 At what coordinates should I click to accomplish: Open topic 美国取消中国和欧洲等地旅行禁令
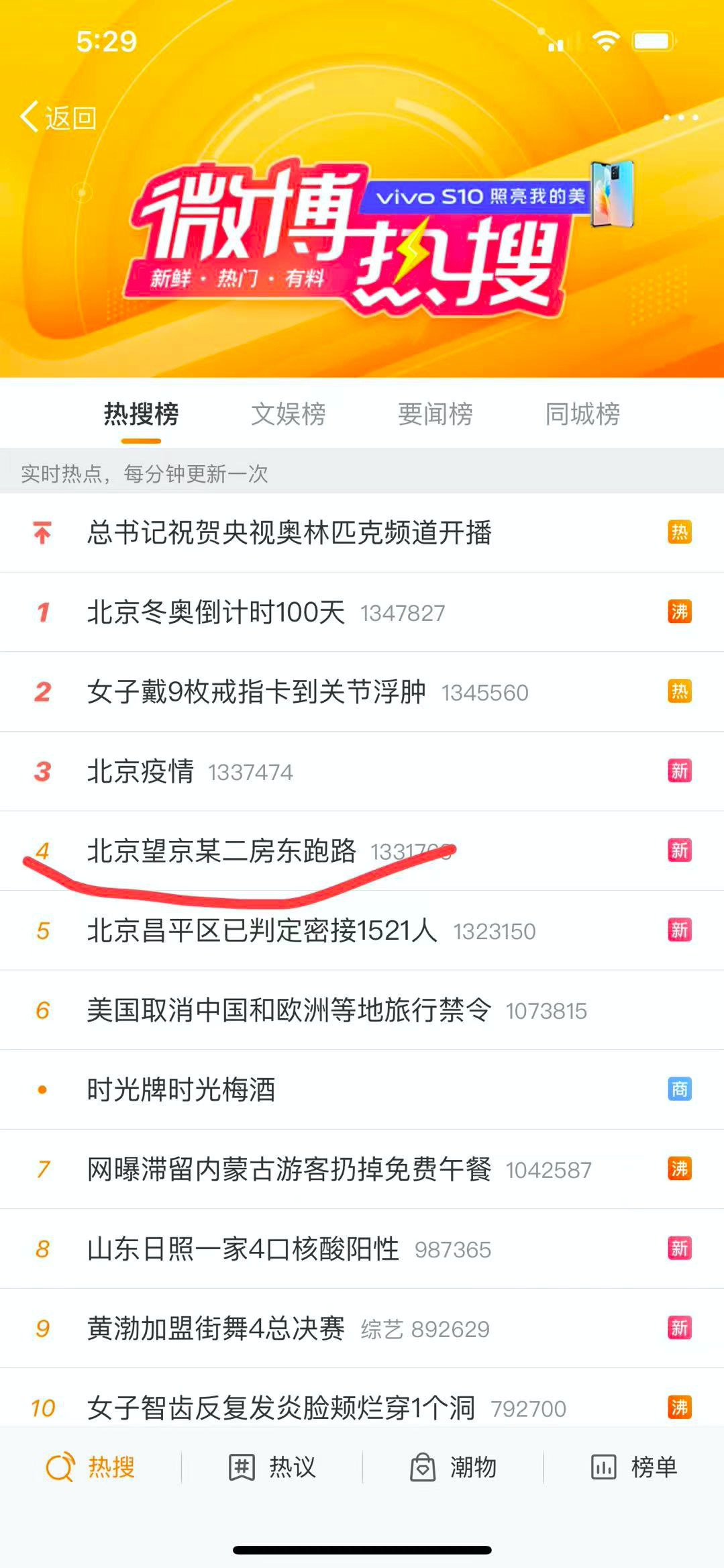362,1010
